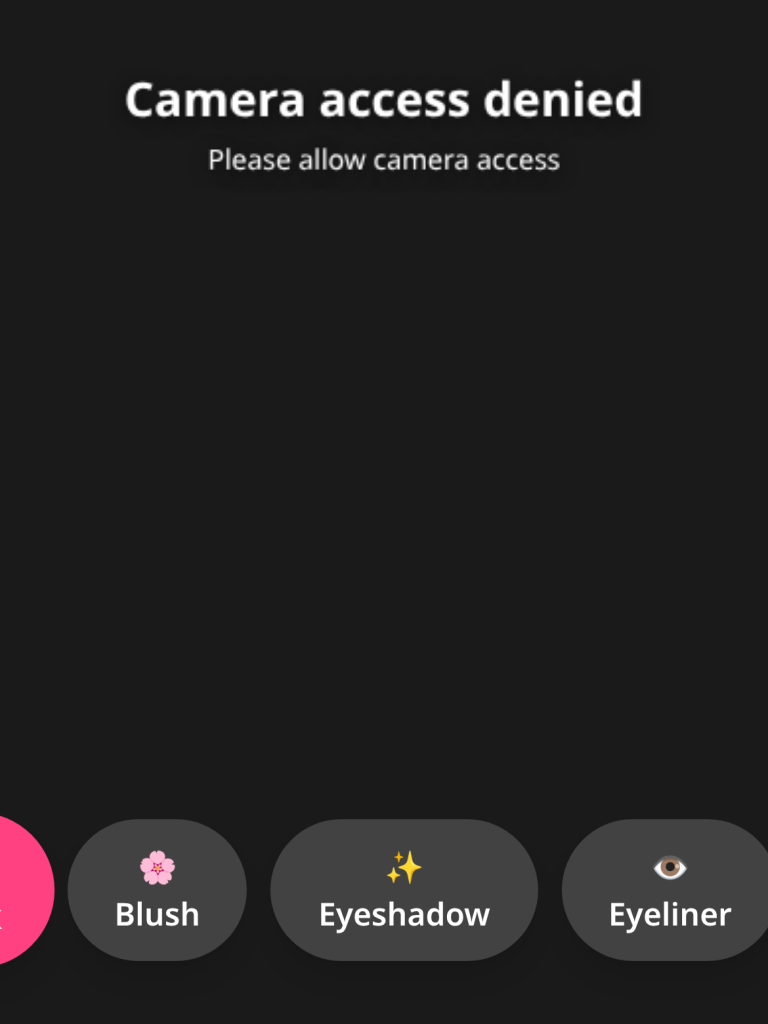The image size is (768, 1024).
Task: Tap the pink highlighted makeup category button
Action: [22, 890]
